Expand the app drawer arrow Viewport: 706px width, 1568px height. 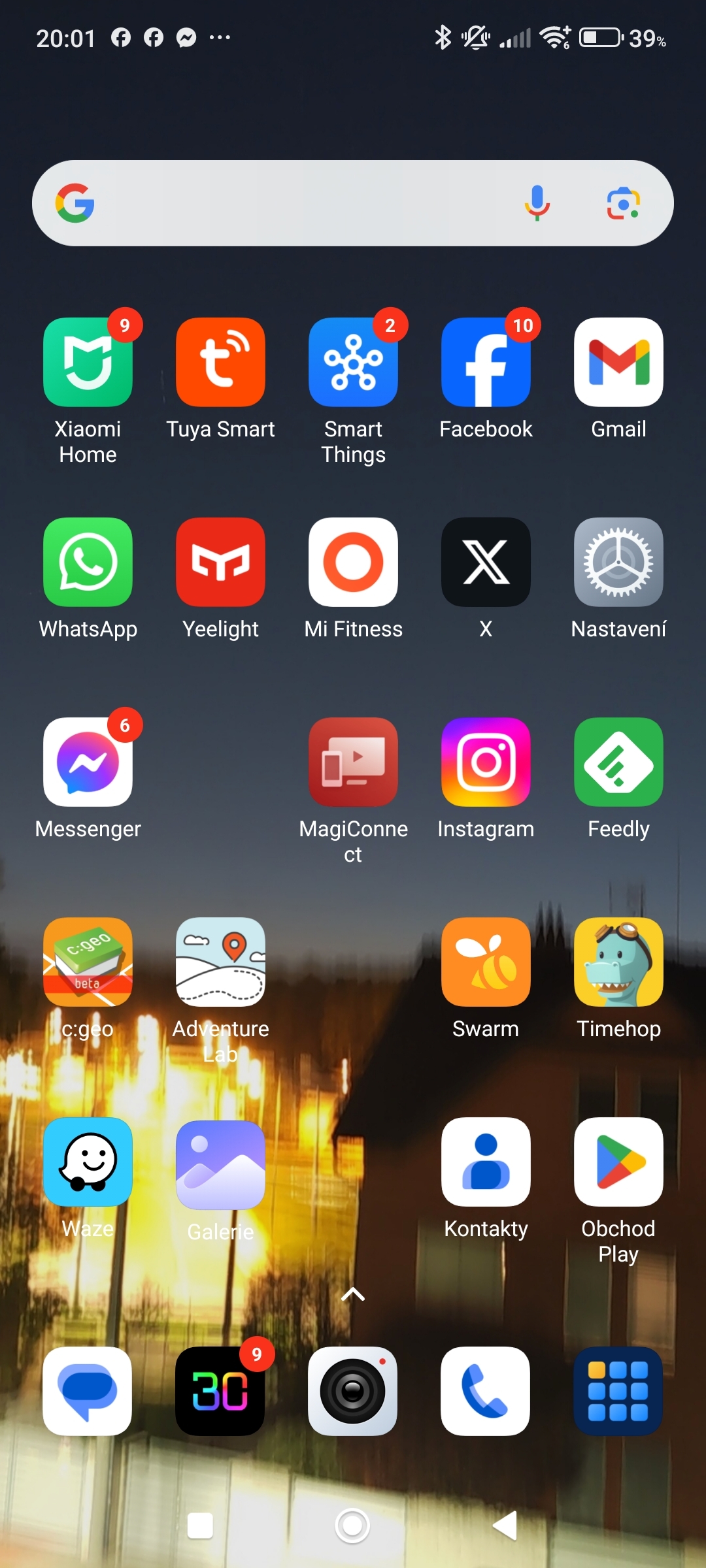(353, 1294)
